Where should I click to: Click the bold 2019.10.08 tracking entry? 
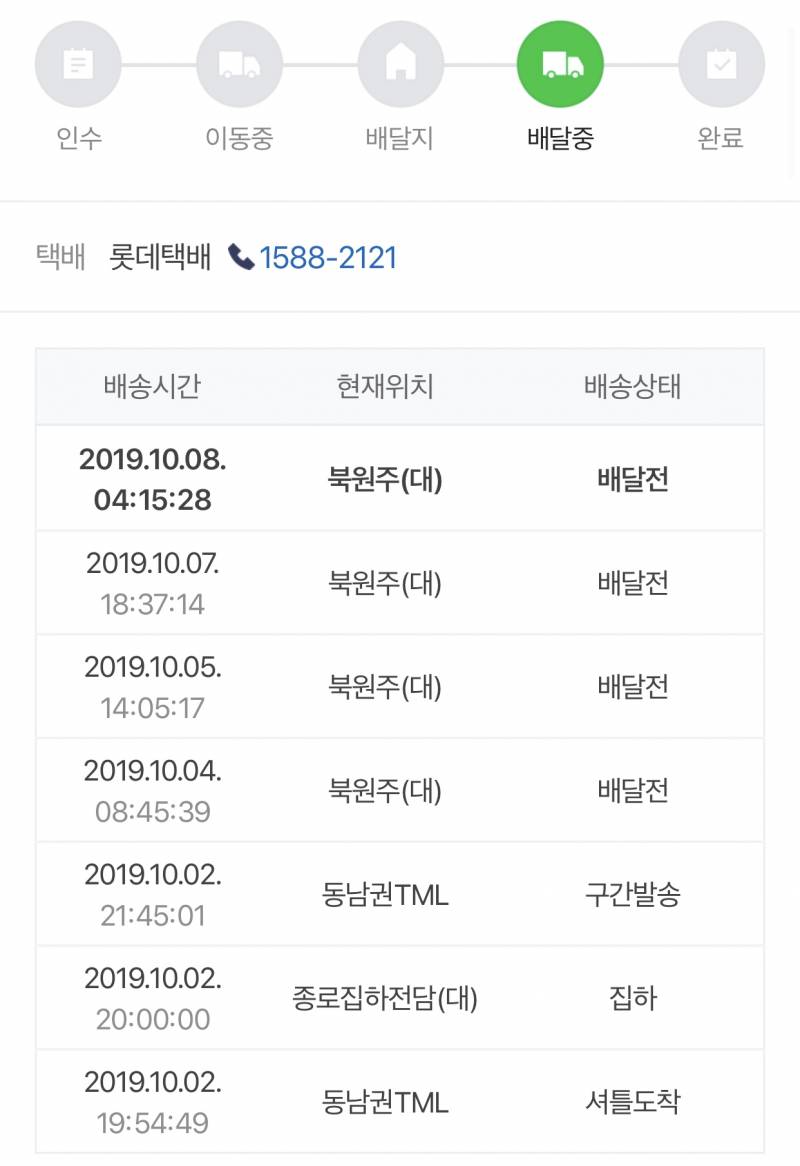pyautogui.click(x=148, y=478)
